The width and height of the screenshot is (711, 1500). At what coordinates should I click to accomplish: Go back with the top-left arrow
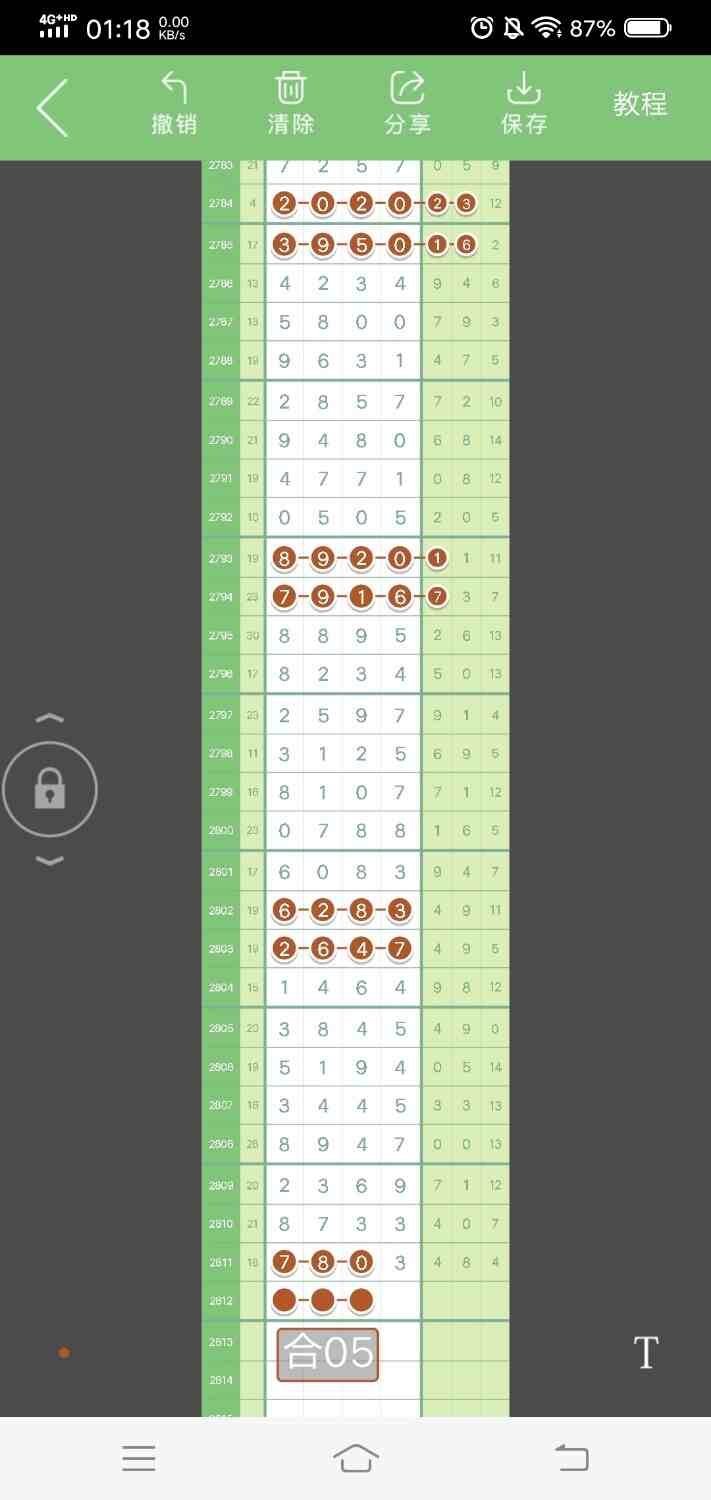pos(52,107)
